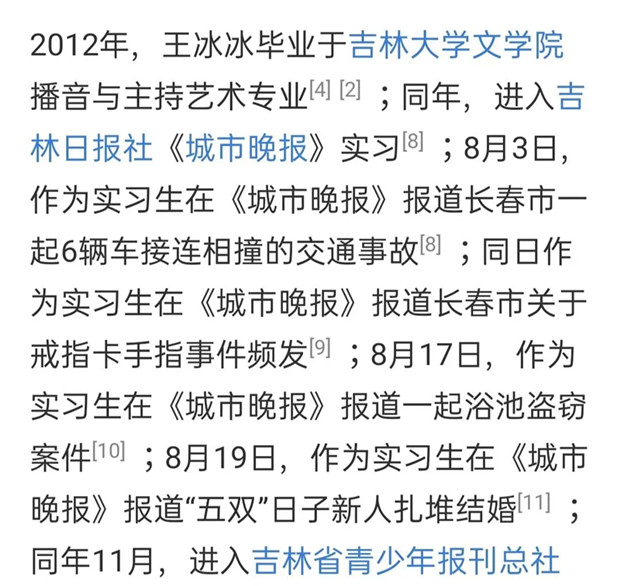620x586 pixels.
Task: Tap citation [11] after 扎堆结婚
Action: coord(534,503)
